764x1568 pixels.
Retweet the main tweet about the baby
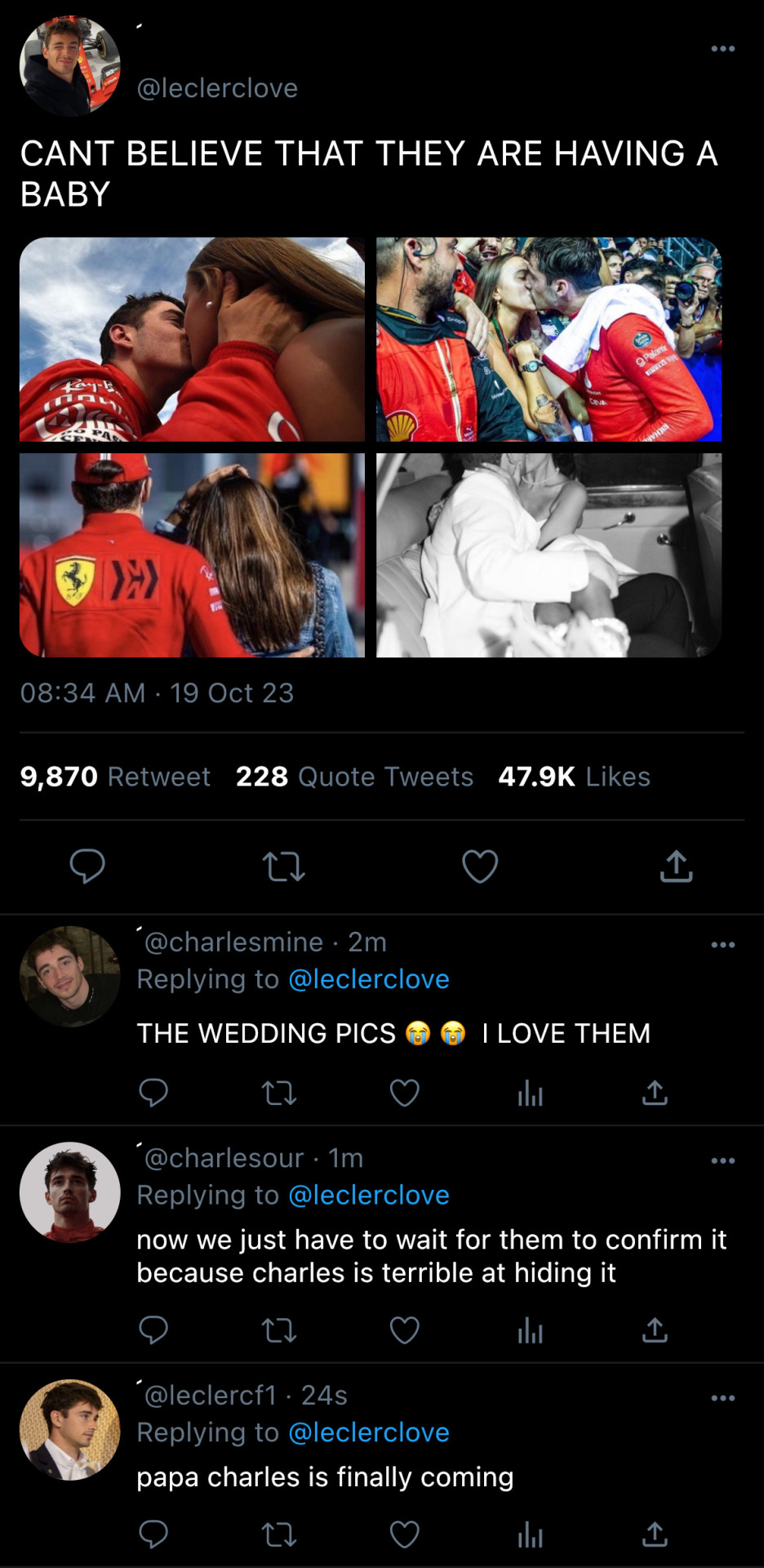[x=283, y=866]
